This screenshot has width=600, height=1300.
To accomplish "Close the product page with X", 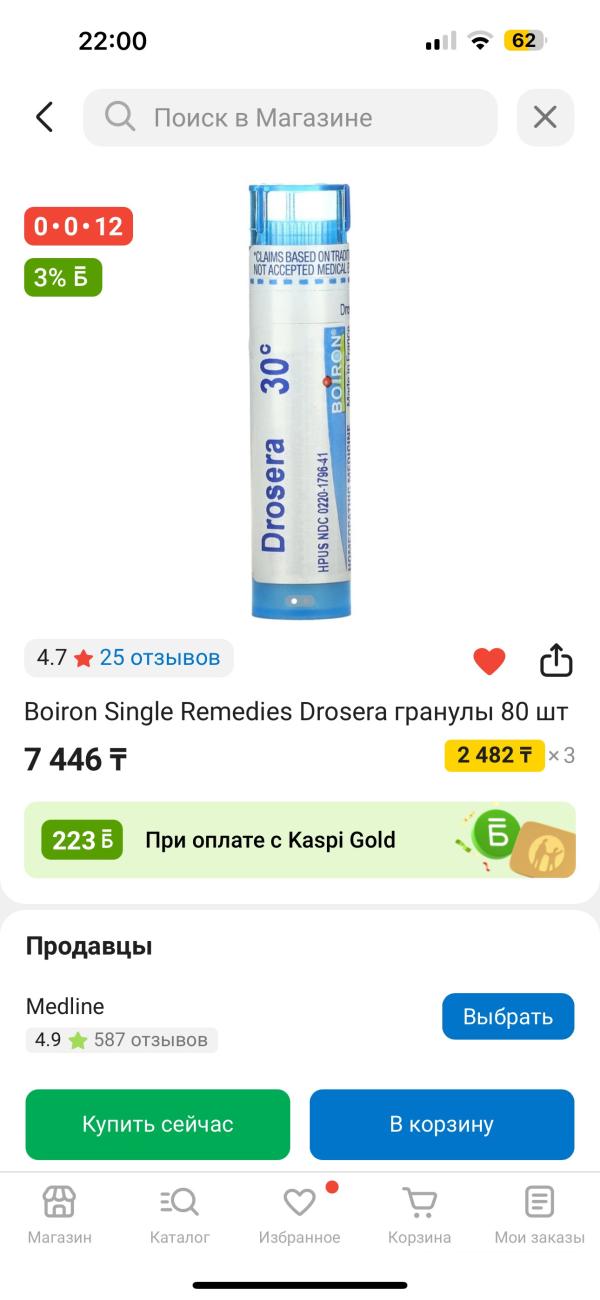I will pos(545,118).
